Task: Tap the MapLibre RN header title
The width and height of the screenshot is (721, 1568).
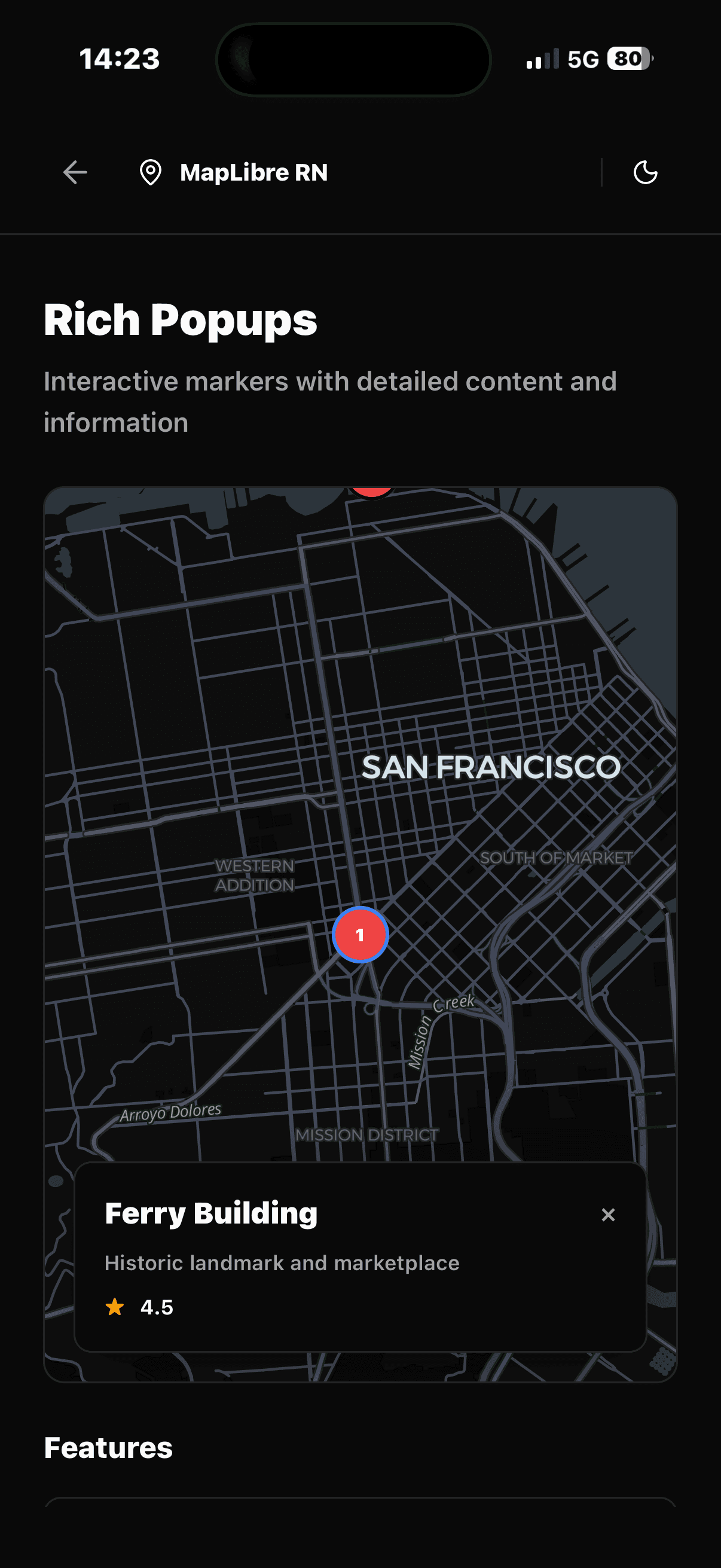Action: click(253, 172)
